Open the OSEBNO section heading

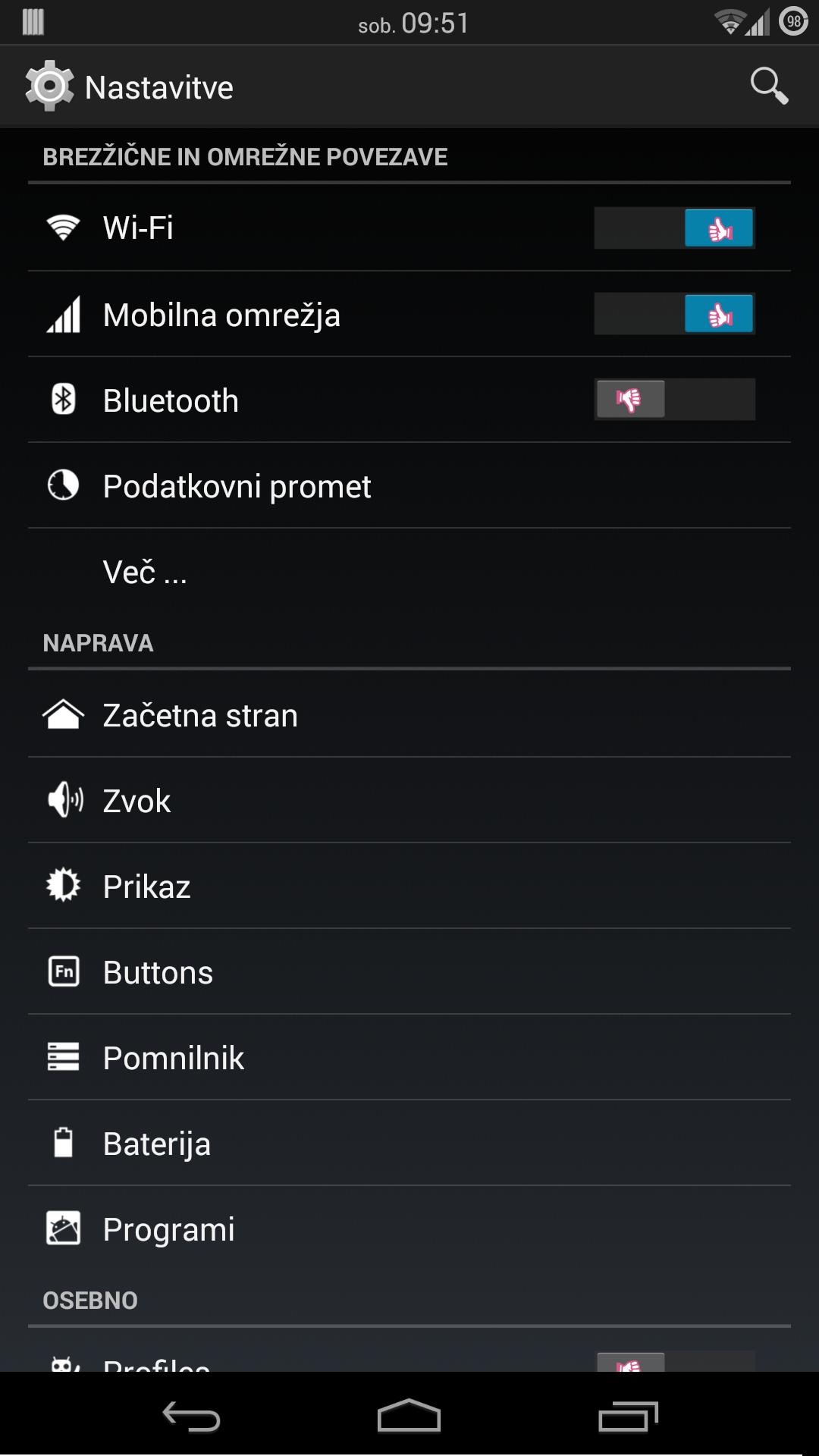pyautogui.click(x=89, y=1300)
